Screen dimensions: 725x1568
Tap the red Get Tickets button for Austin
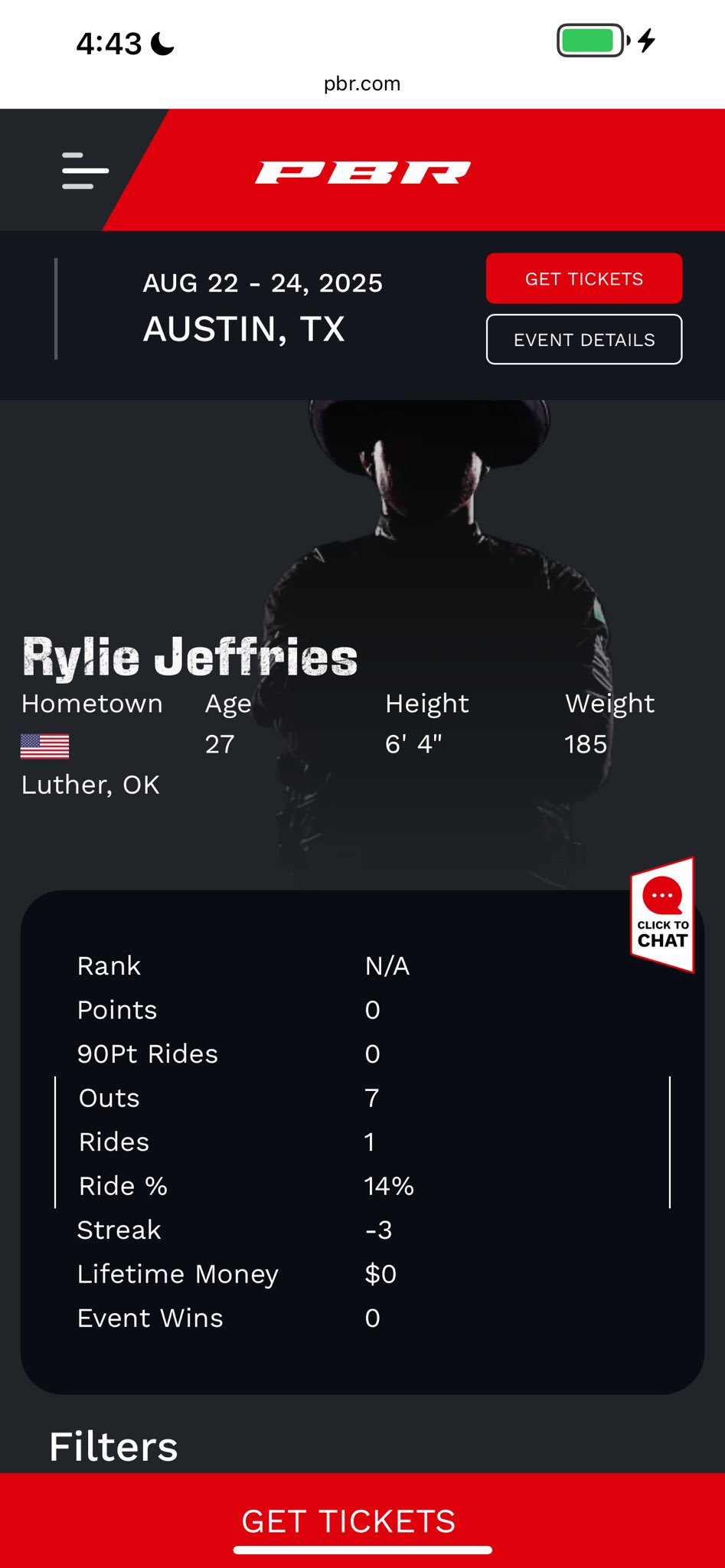click(x=583, y=279)
